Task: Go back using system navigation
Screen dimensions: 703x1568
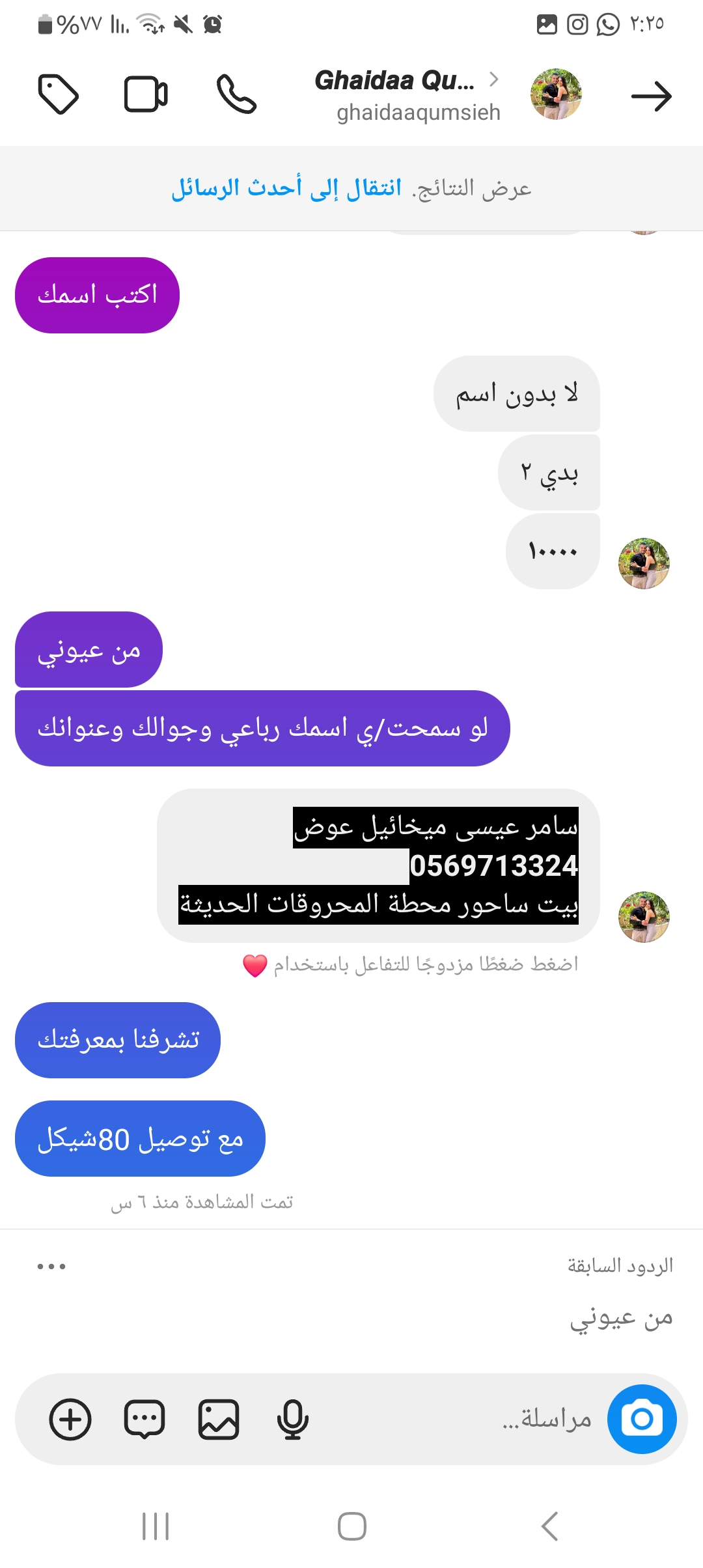Action: coord(550,1526)
